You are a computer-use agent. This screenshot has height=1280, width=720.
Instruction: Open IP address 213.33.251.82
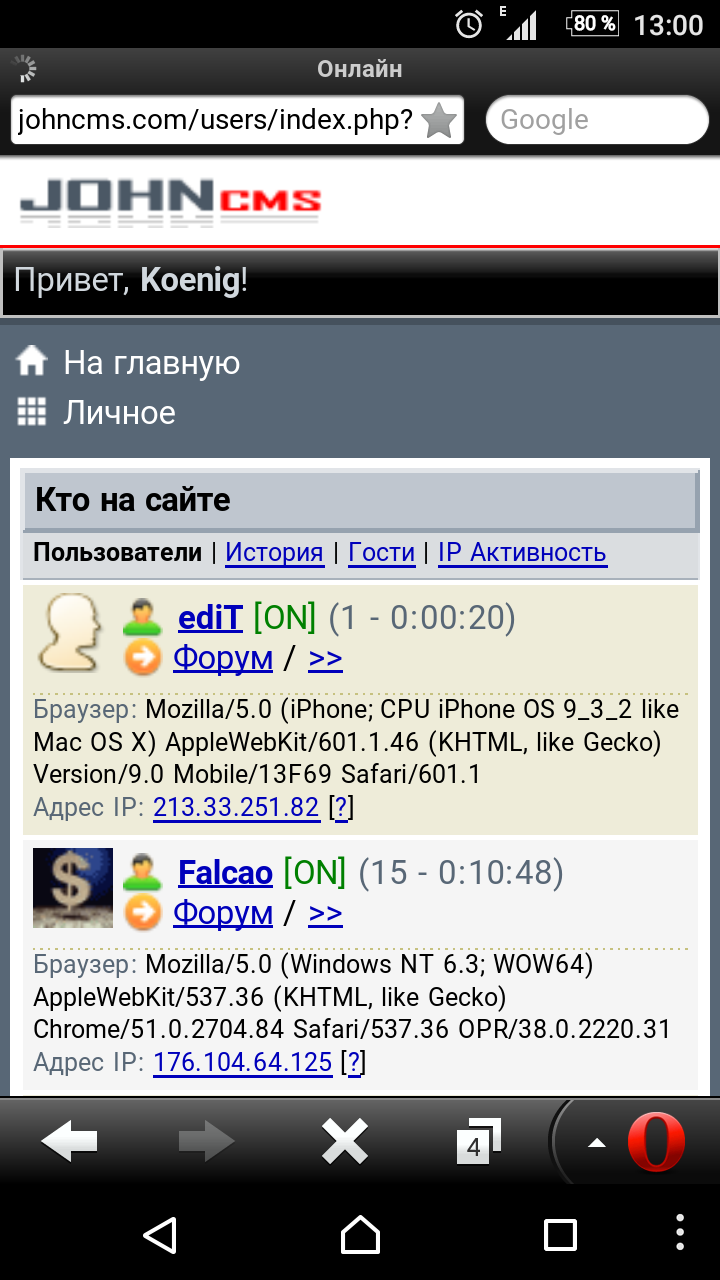point(236,807)
